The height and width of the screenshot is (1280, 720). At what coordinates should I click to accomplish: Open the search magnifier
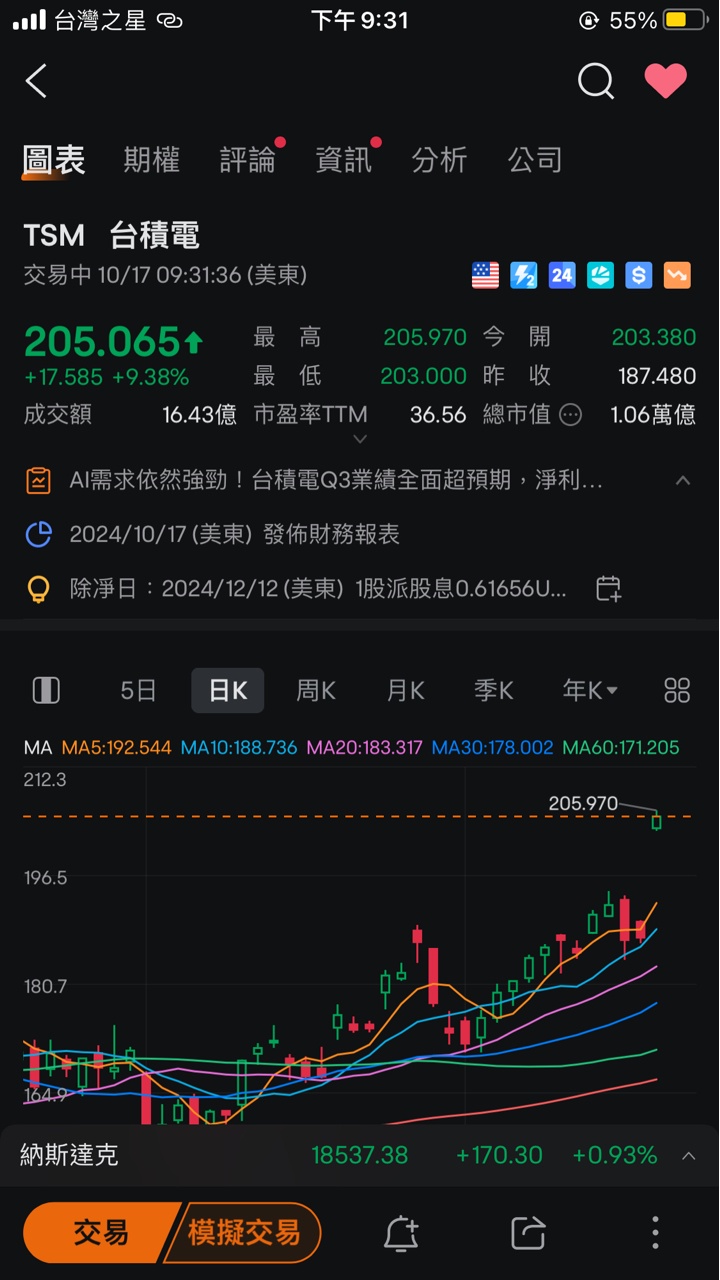pyautogui.click(x=595, y=81)
